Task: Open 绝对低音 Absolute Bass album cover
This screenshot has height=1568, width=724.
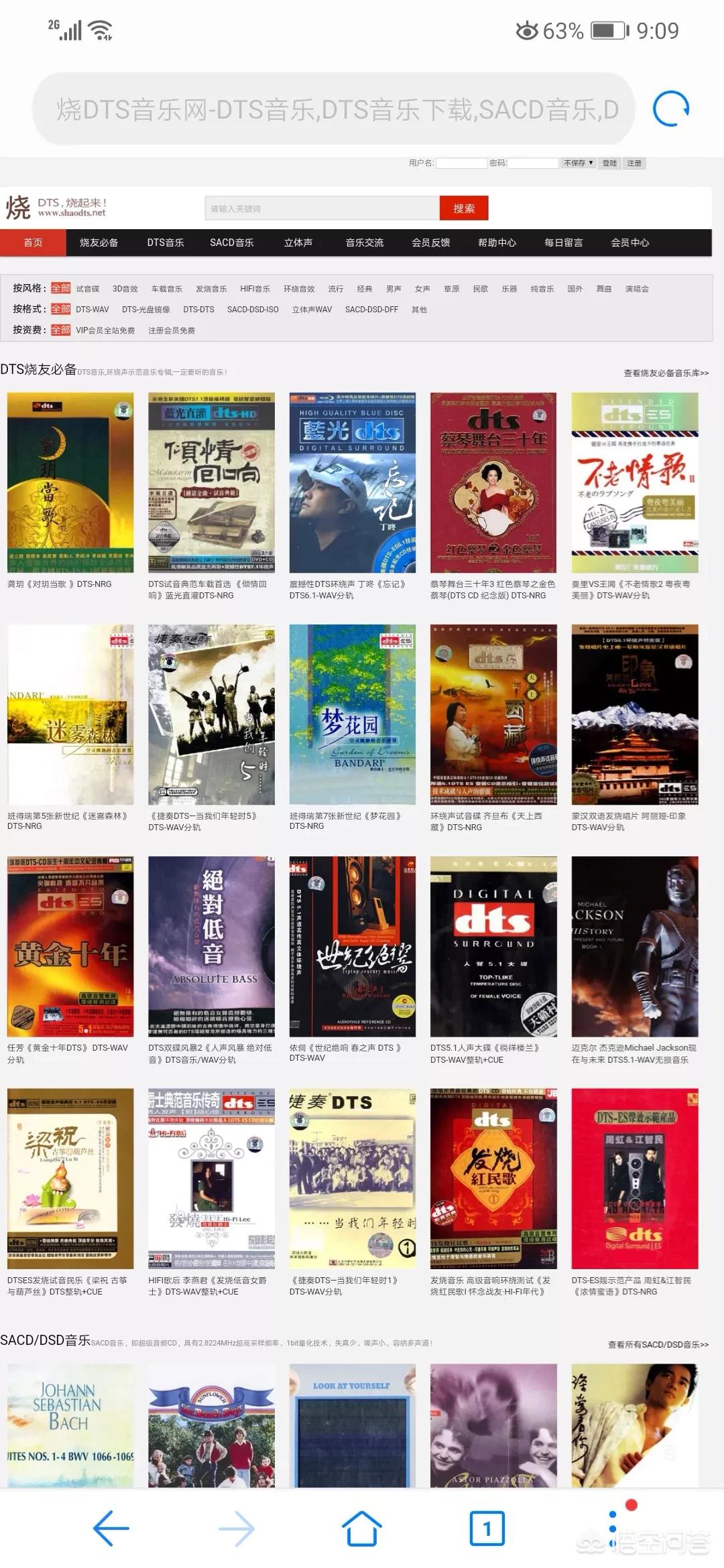Action: [211, 946]
